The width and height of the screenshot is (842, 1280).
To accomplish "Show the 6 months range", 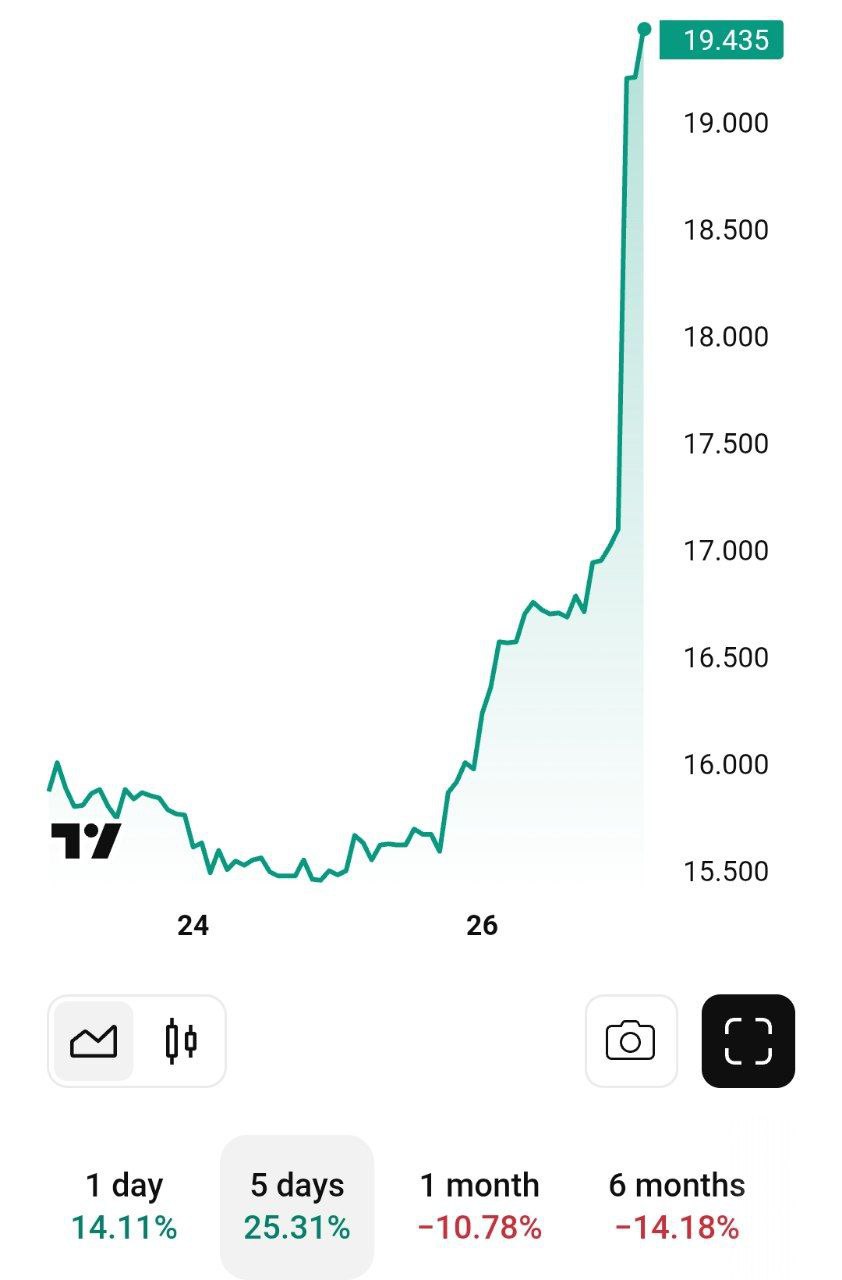I will (677, 1206).
